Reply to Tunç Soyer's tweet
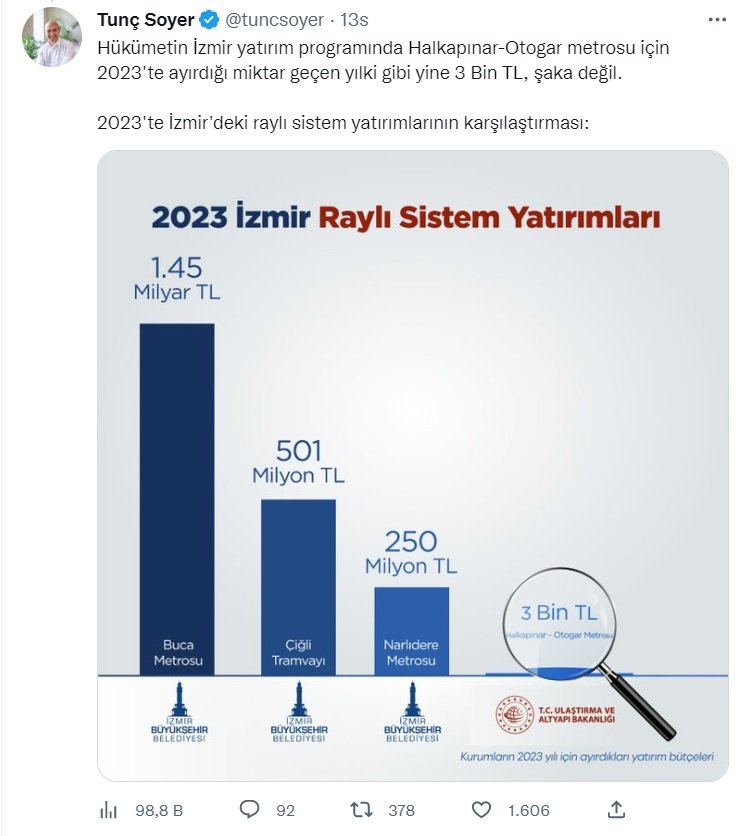748x836 pixels. [x=250, y=809]
